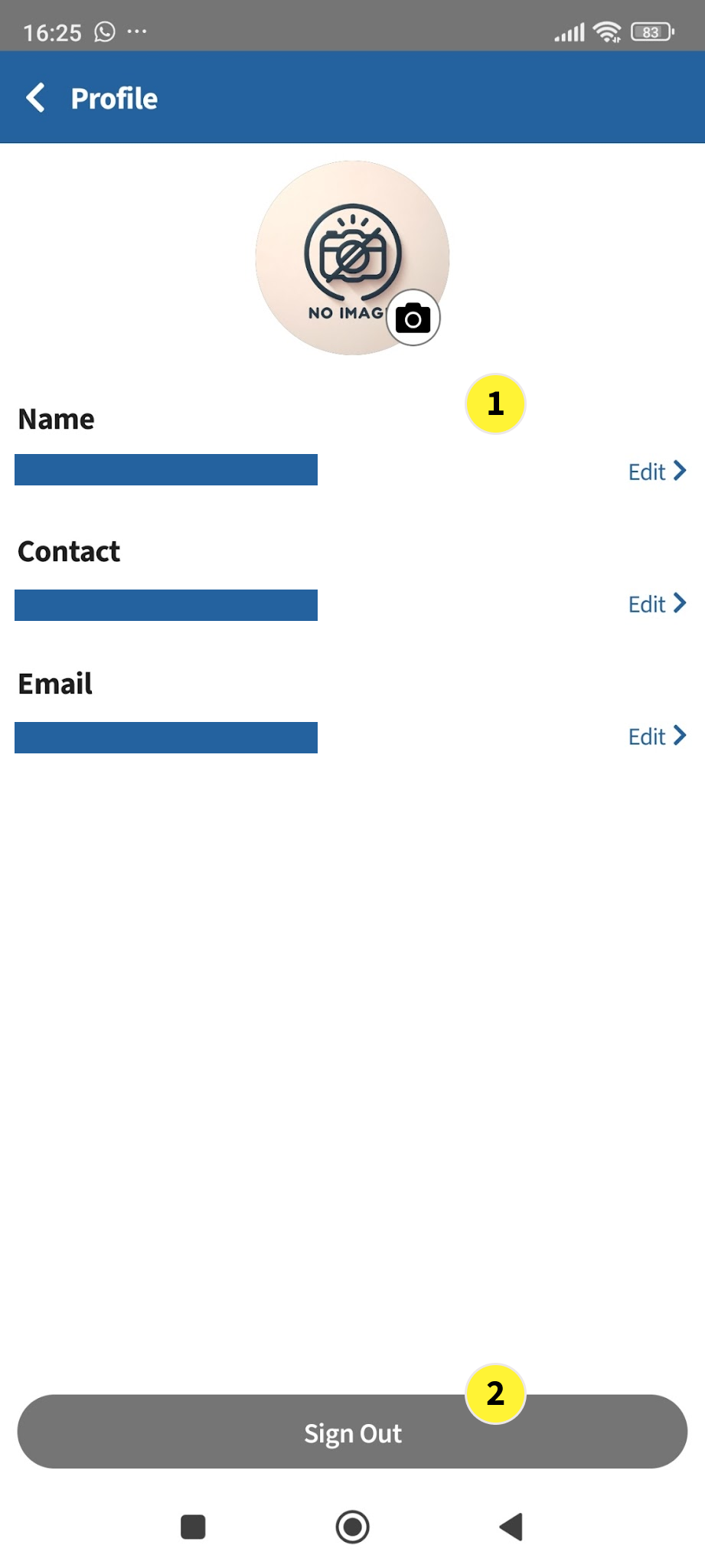Tap the system home button
705x1568 pixels.
[352, 1527]
